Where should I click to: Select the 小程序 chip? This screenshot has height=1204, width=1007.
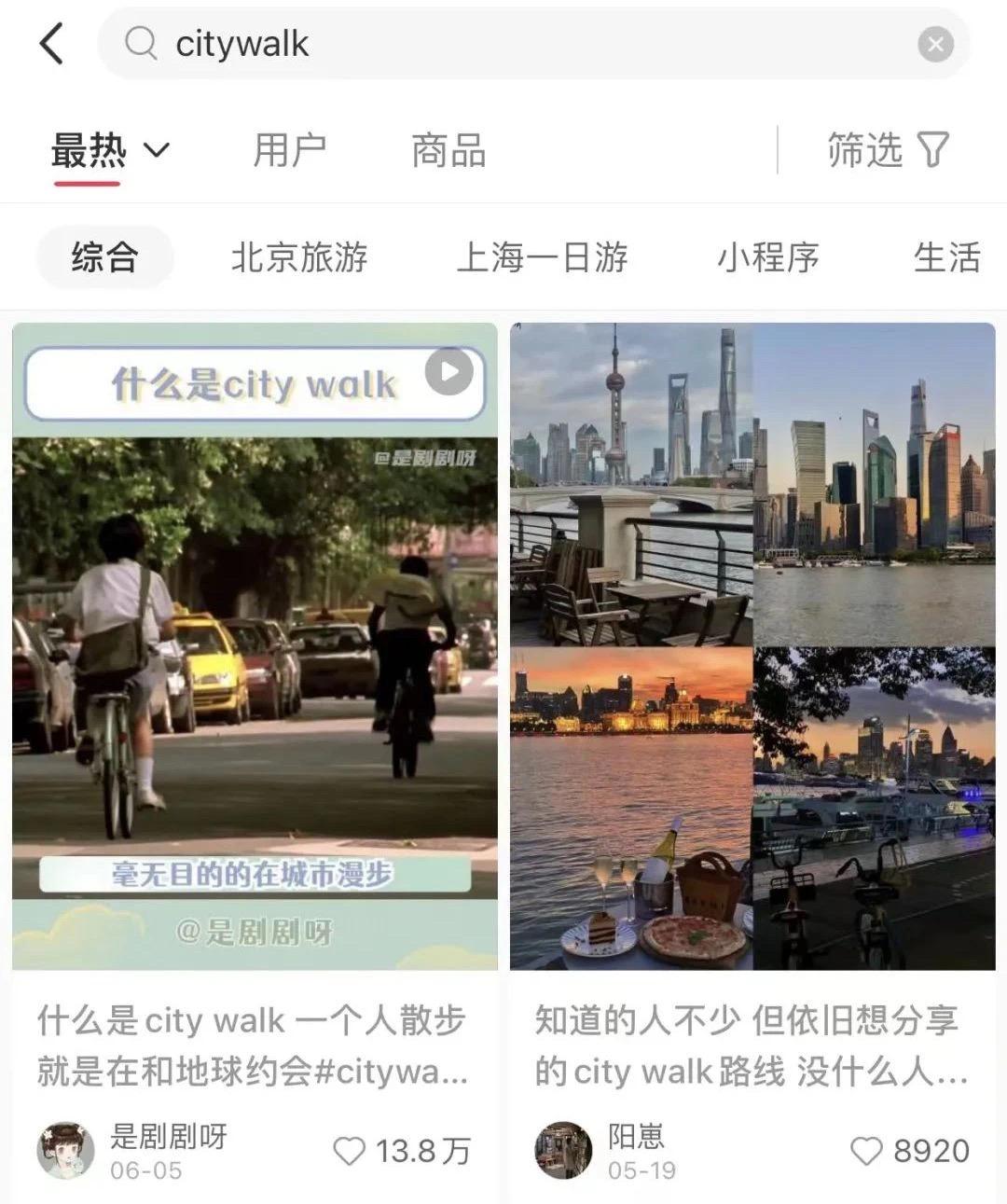coord(767,257)
